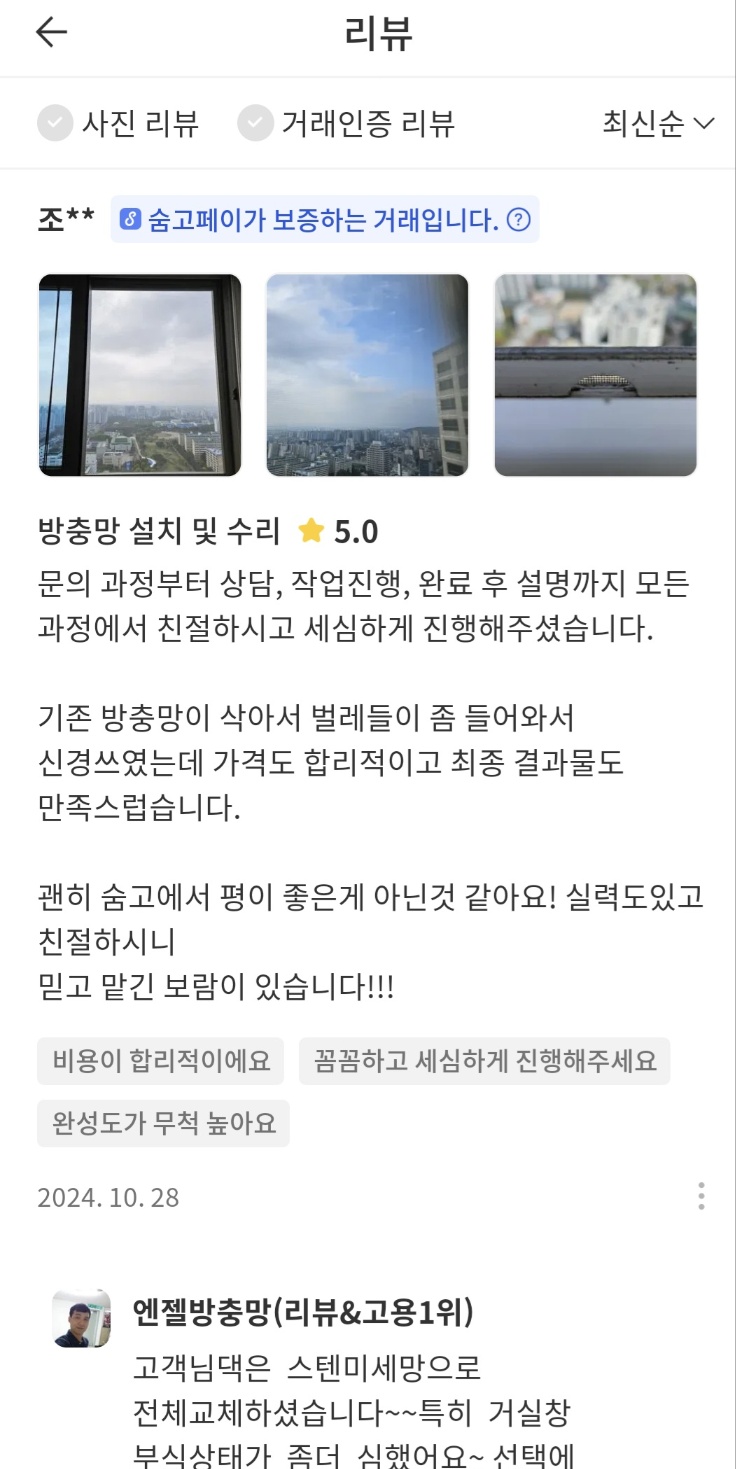Open the second review photo of skyline
736x1469 pixels.
pos(367,375)
